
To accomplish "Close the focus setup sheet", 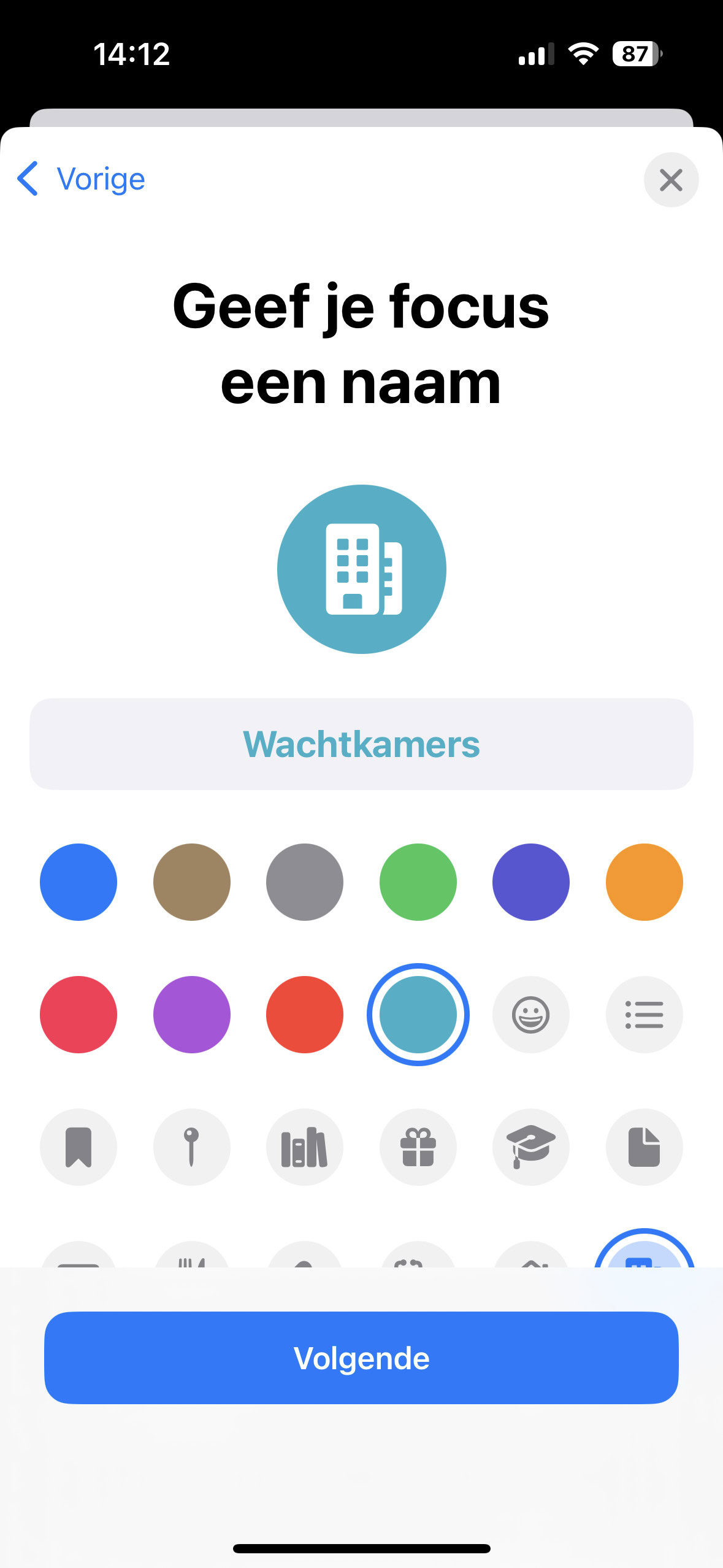I will pos(671,180).
